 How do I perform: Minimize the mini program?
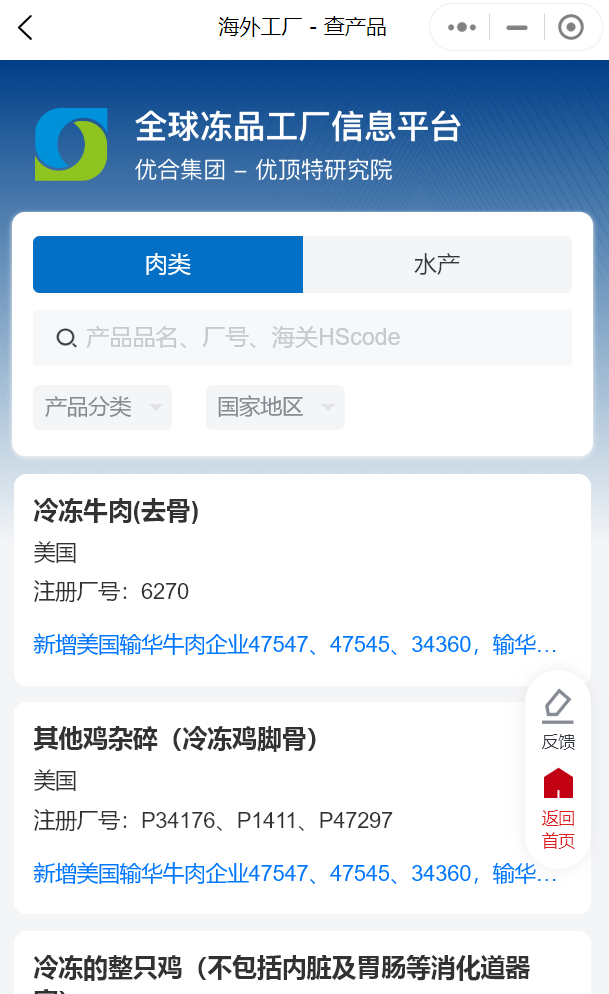click(516, 27)
